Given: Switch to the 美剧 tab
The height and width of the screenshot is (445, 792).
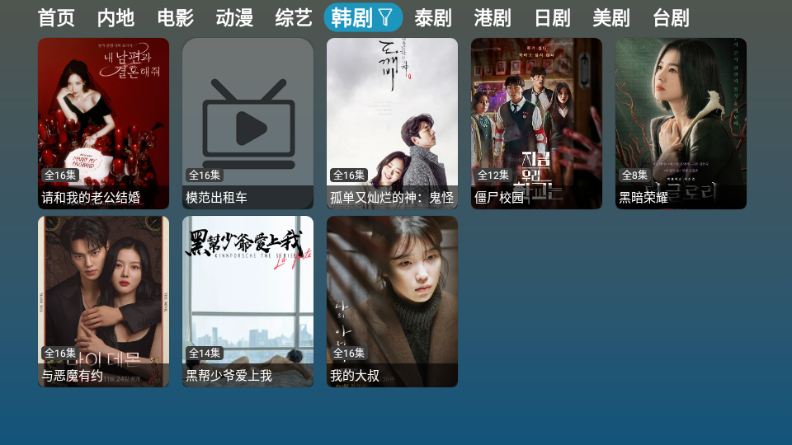Looking at the screenshot, I should [611, 18].
